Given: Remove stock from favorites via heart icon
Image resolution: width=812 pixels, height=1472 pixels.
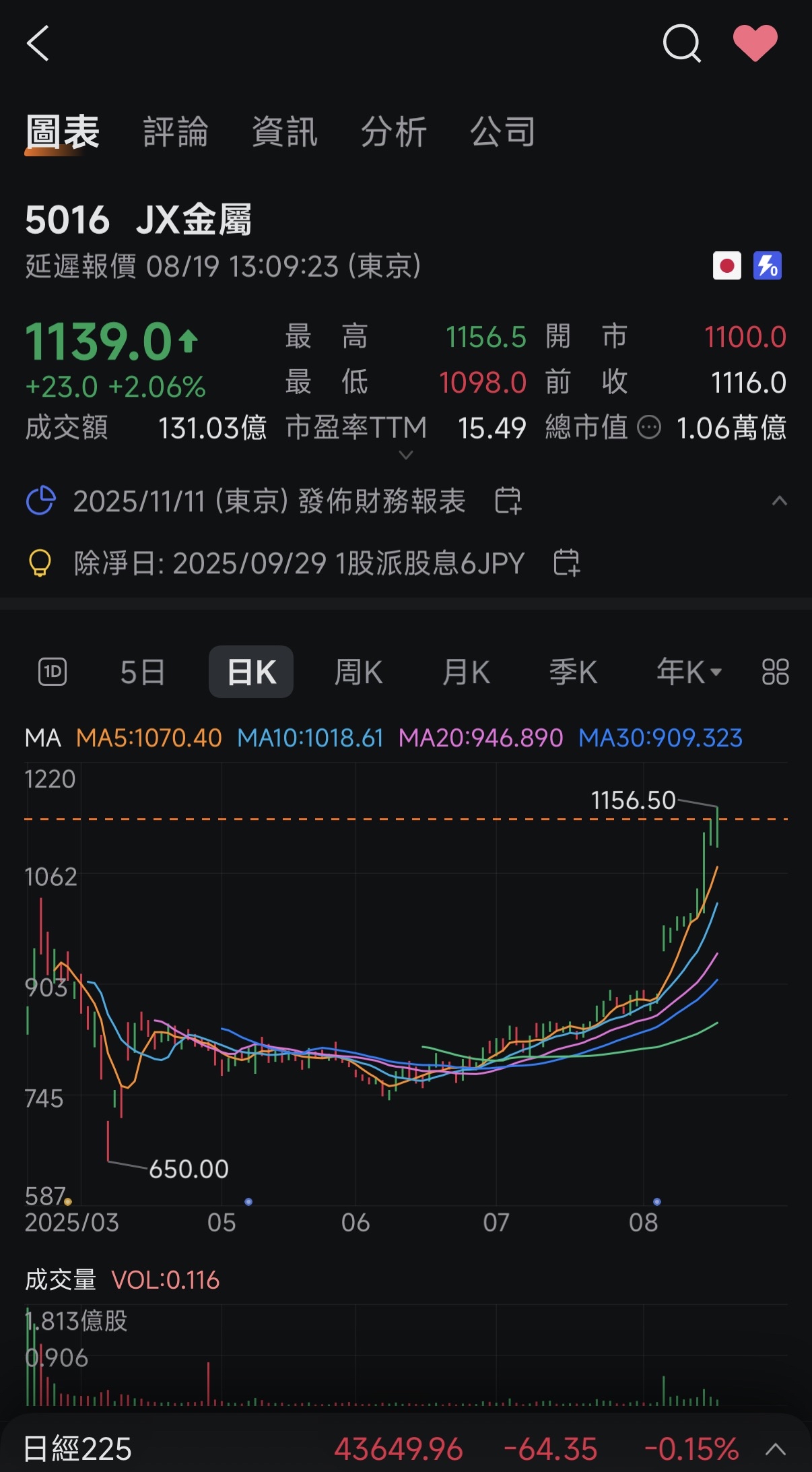Looking at the screenshot, I should (755, 43).
